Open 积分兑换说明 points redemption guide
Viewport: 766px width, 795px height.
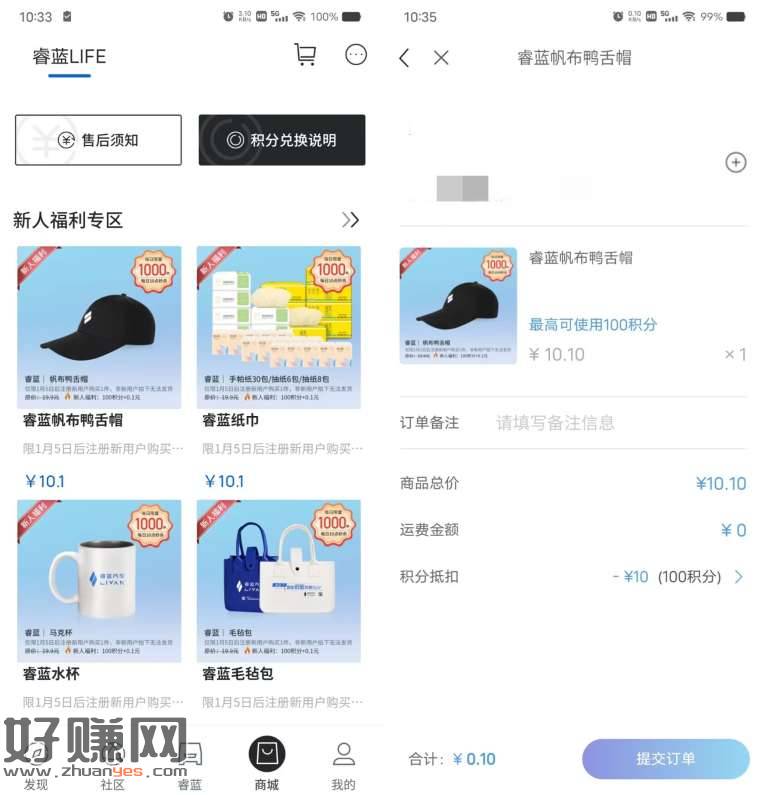pos(281,140)
